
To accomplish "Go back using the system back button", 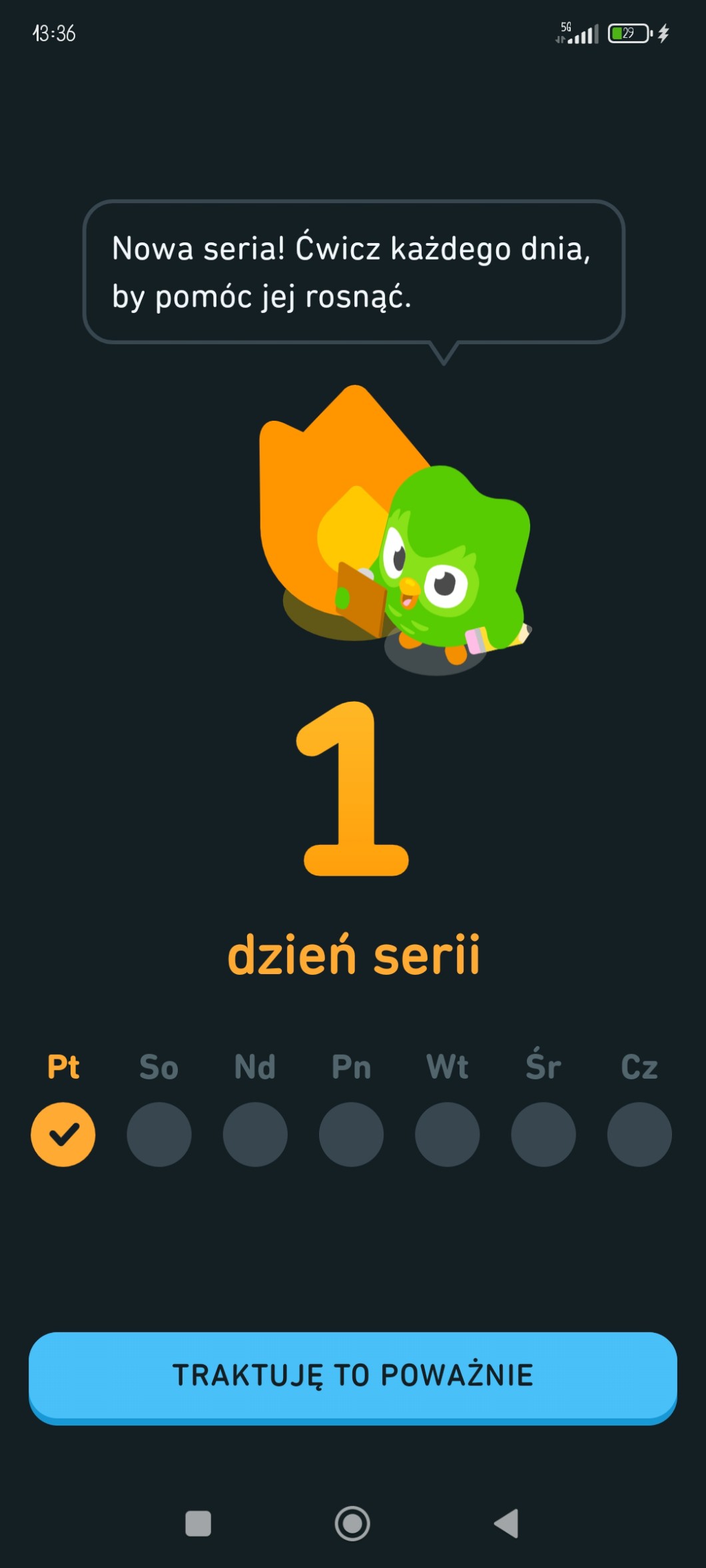I will click(507, 1523).
